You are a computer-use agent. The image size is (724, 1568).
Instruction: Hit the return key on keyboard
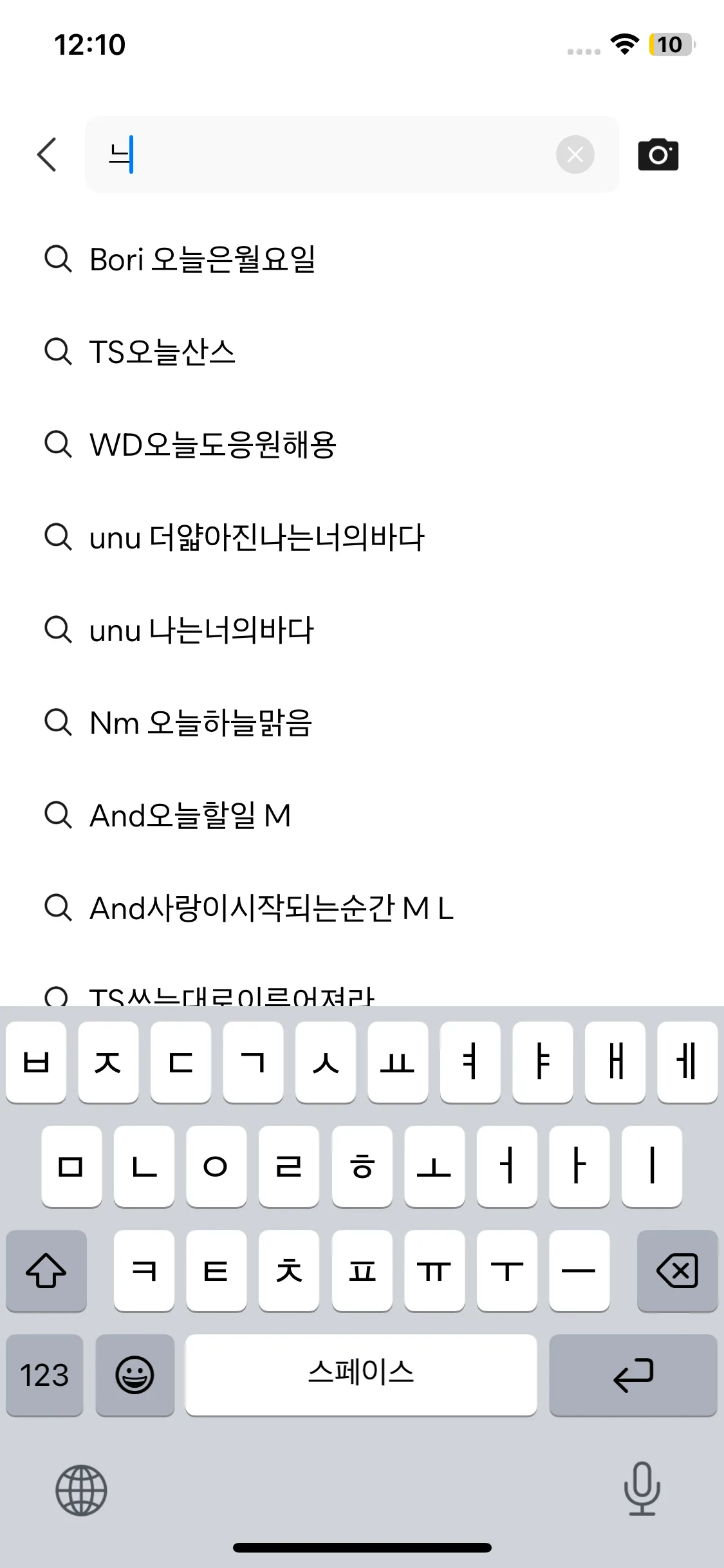coord(633,1375)
